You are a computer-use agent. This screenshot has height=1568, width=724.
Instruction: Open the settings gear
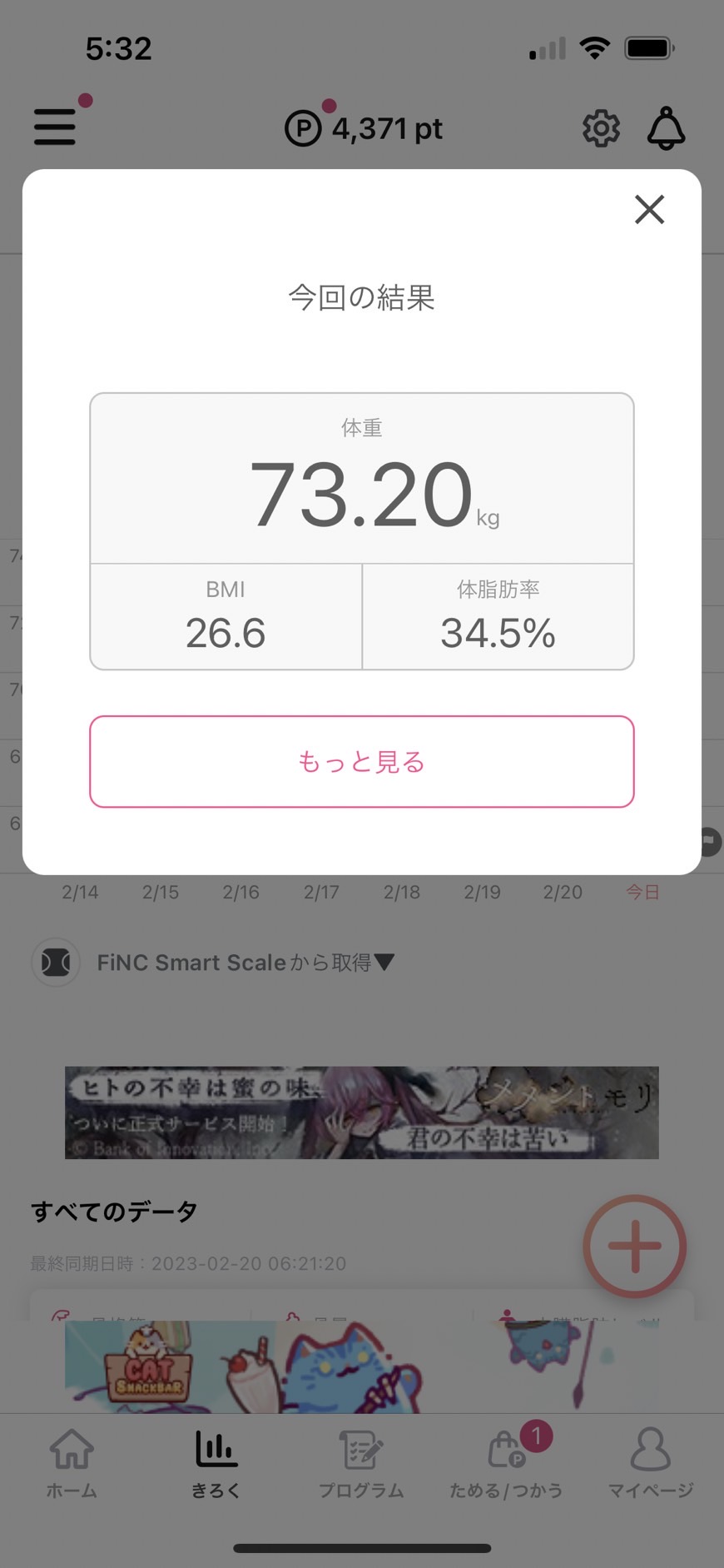pyautogui.click(x=601, y=128)
